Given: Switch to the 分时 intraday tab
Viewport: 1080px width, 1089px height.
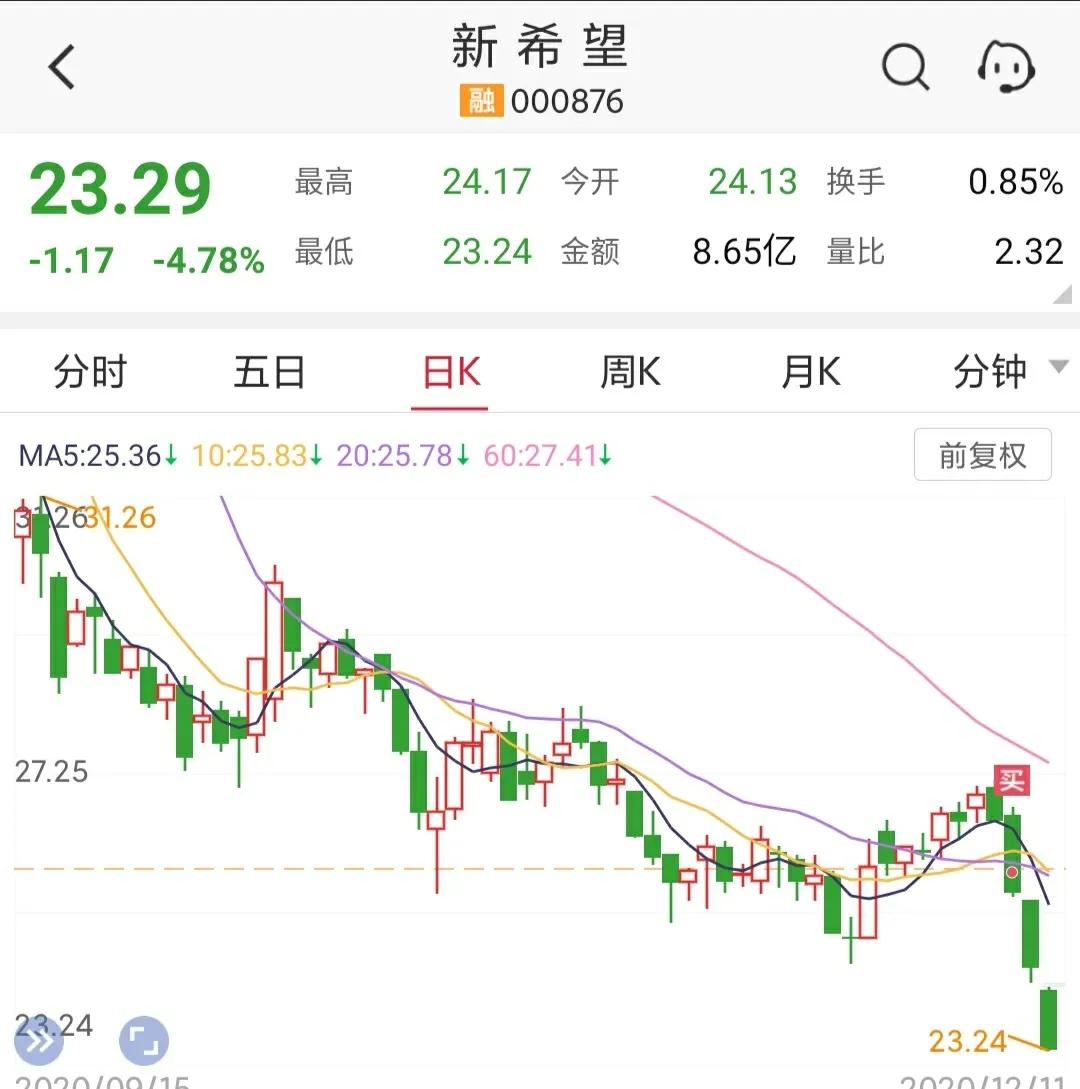Looking at the screenshot, I should click(90, 371).
